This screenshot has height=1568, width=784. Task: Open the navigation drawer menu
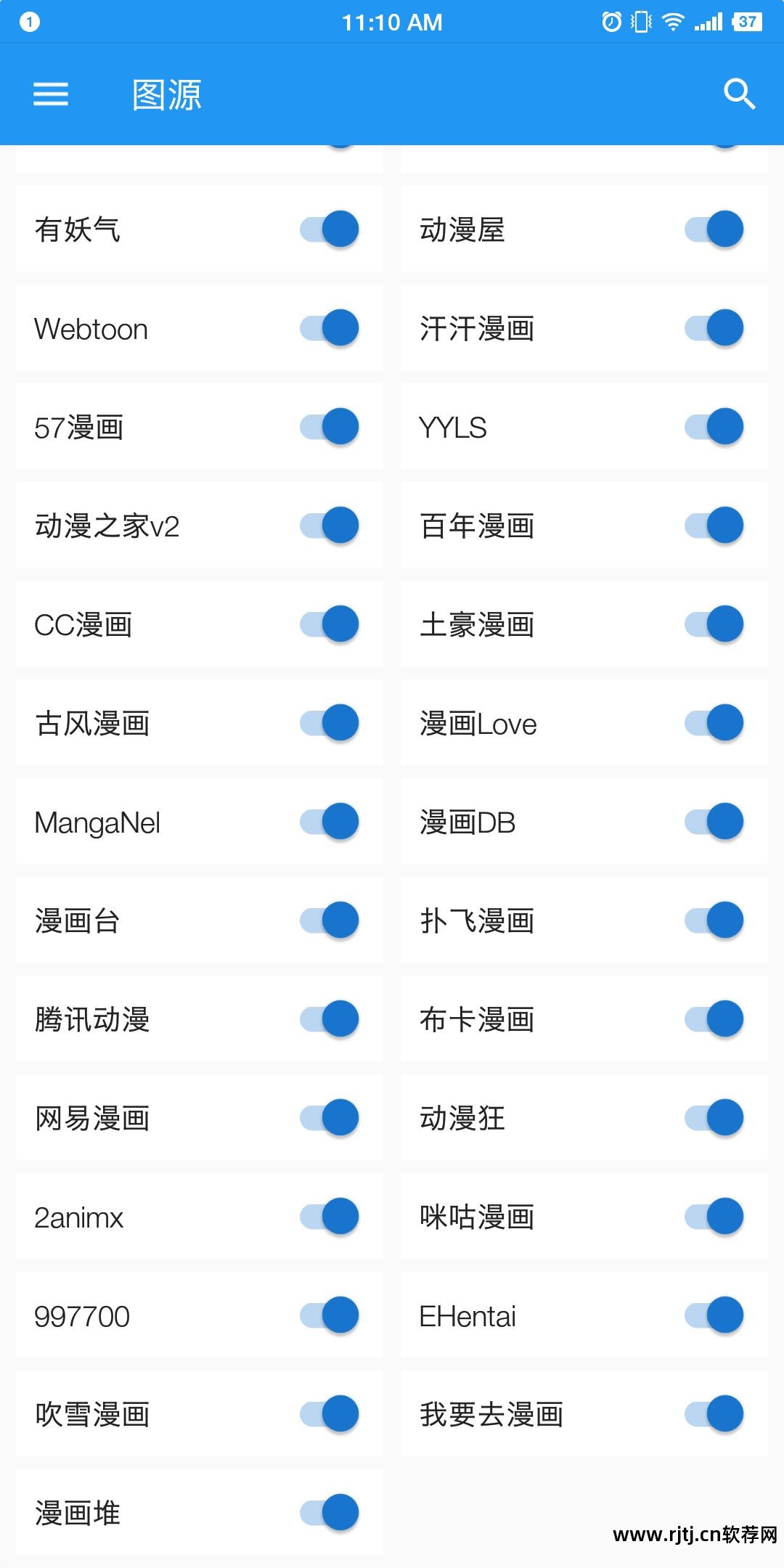pyautogui.click(x=49, y=94)
